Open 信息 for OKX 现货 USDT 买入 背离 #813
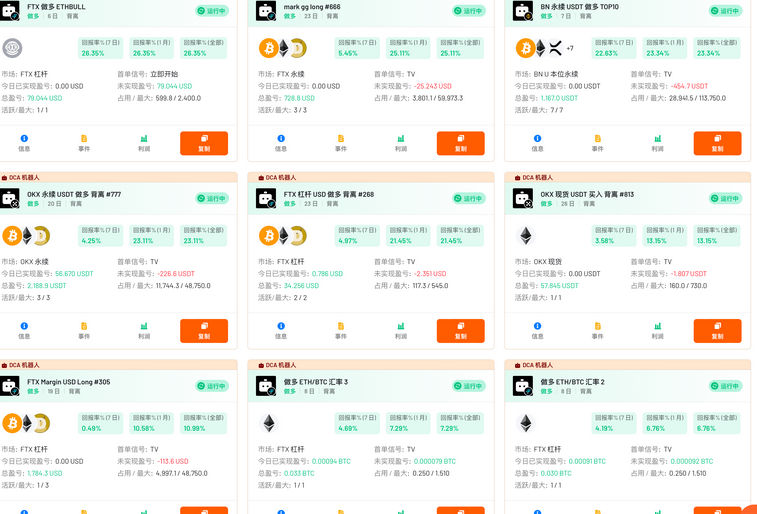Viewport: 757px width, 514px height. tap(537, 331)
